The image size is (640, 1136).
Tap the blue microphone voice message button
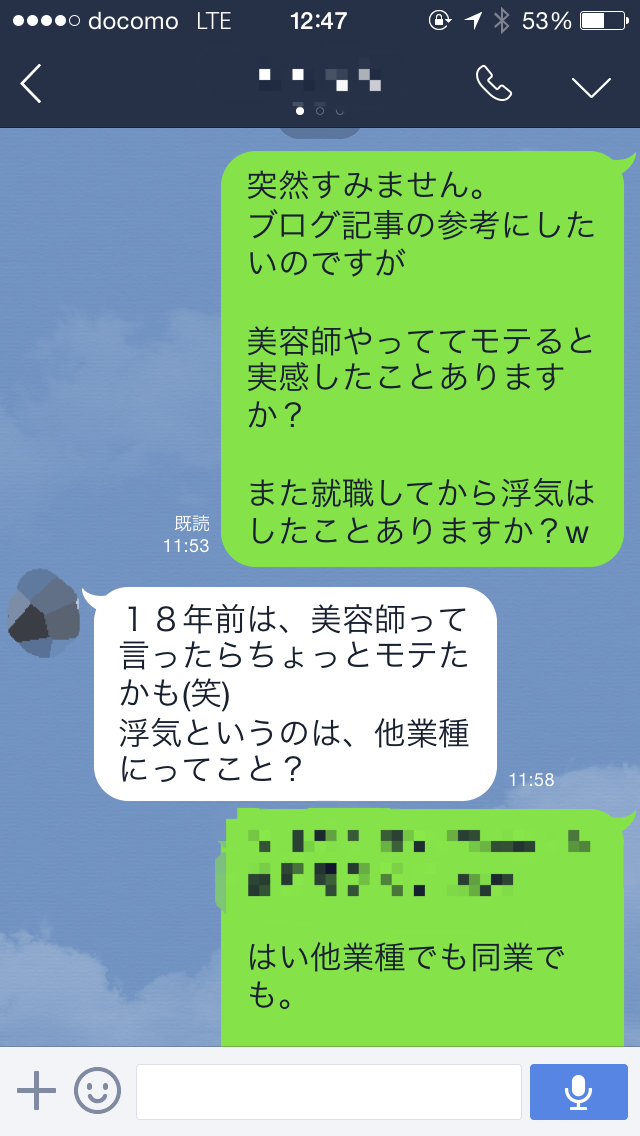coord(577,1091)
